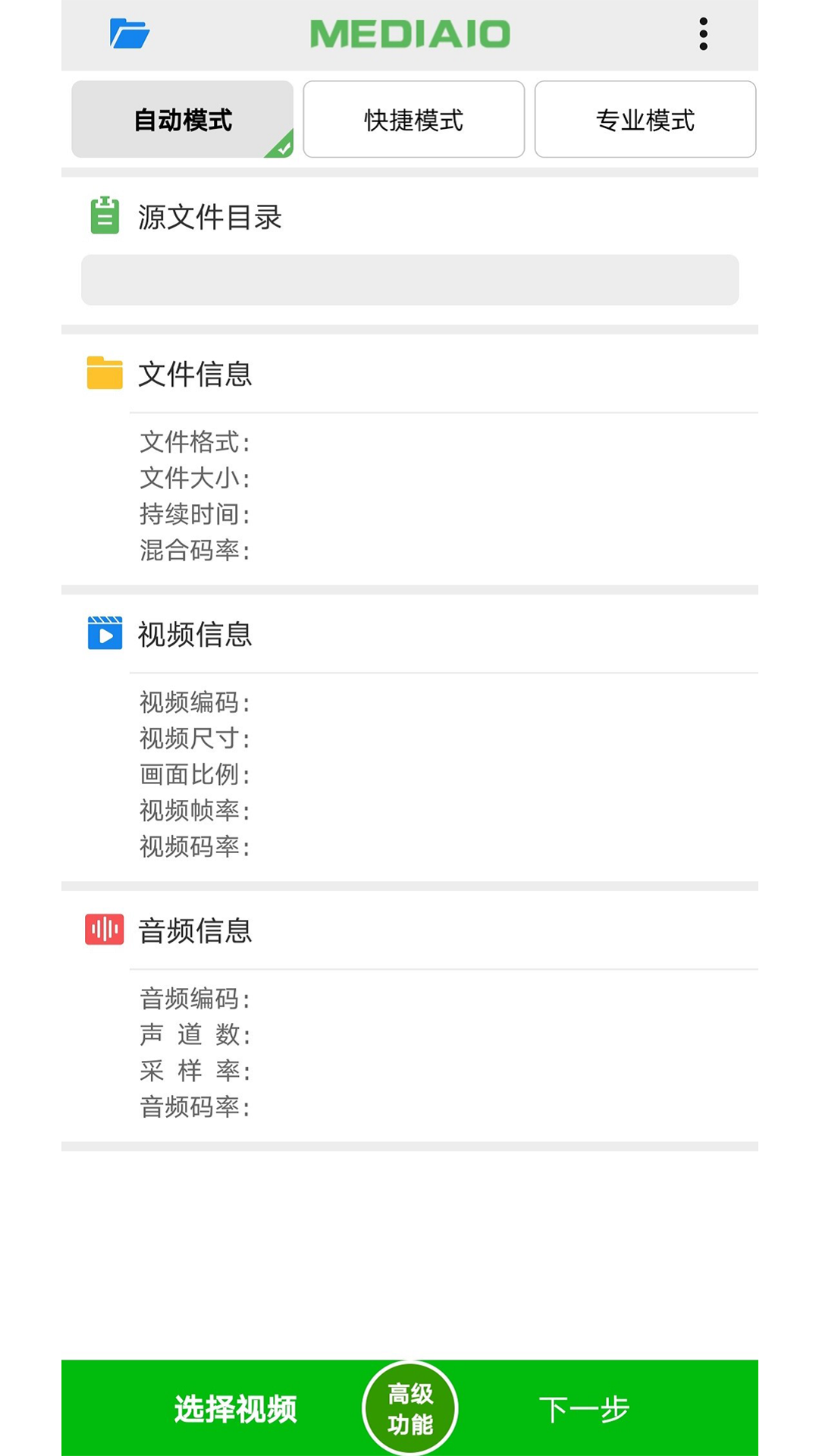Click the blue video icon beside 视频信息
The height and width of the screenshot is (1456, 819).
tap(104, 634)
